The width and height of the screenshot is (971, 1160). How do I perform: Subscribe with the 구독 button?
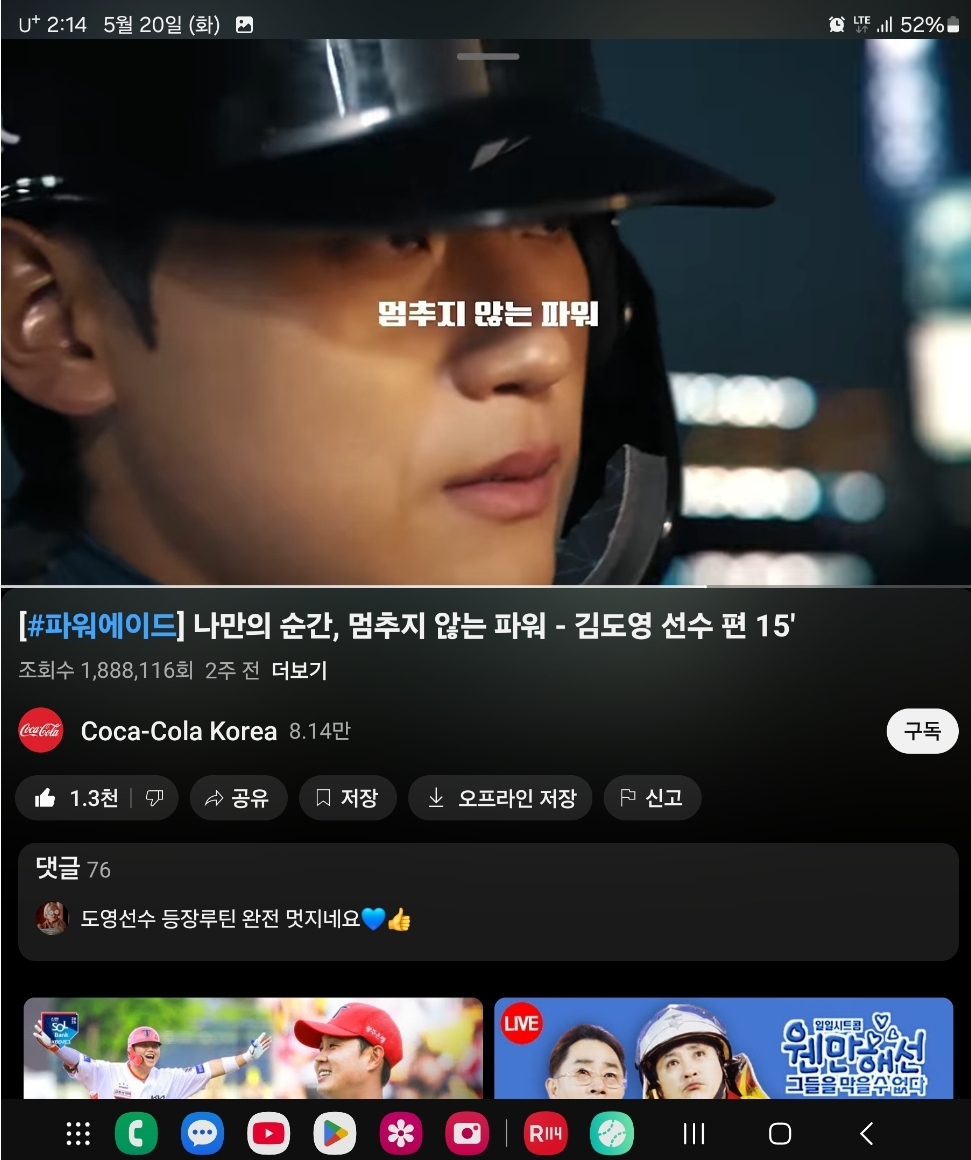coord(921,731)
